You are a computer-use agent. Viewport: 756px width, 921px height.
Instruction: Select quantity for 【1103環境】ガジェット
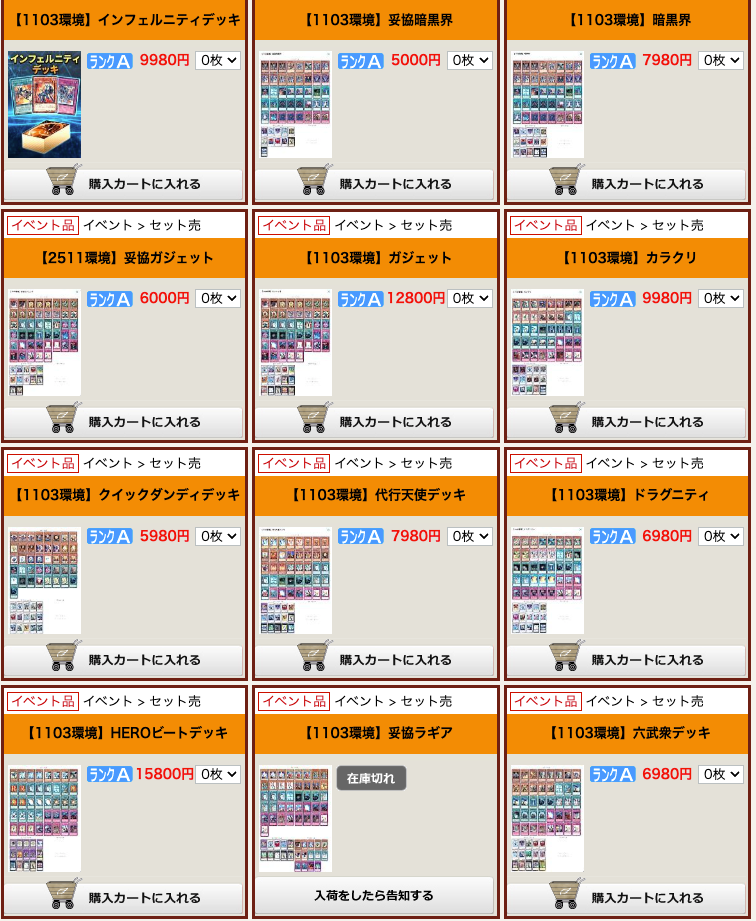469,298
